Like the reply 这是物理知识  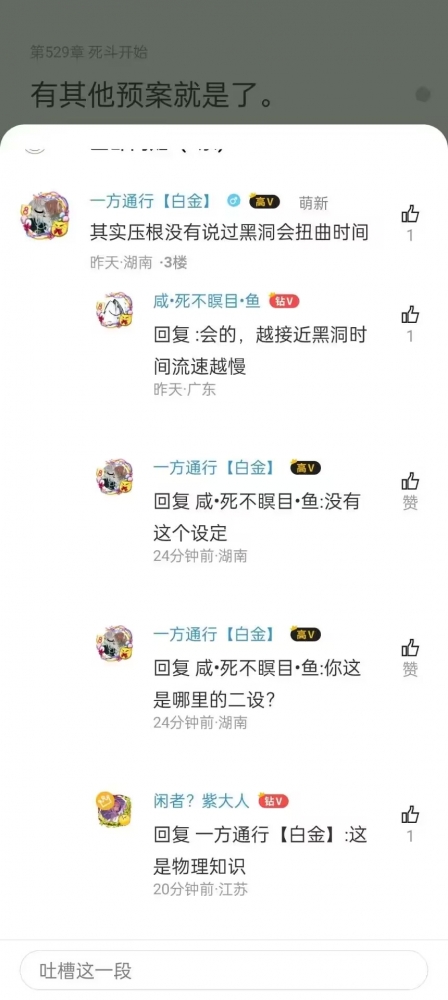point(410,815)
